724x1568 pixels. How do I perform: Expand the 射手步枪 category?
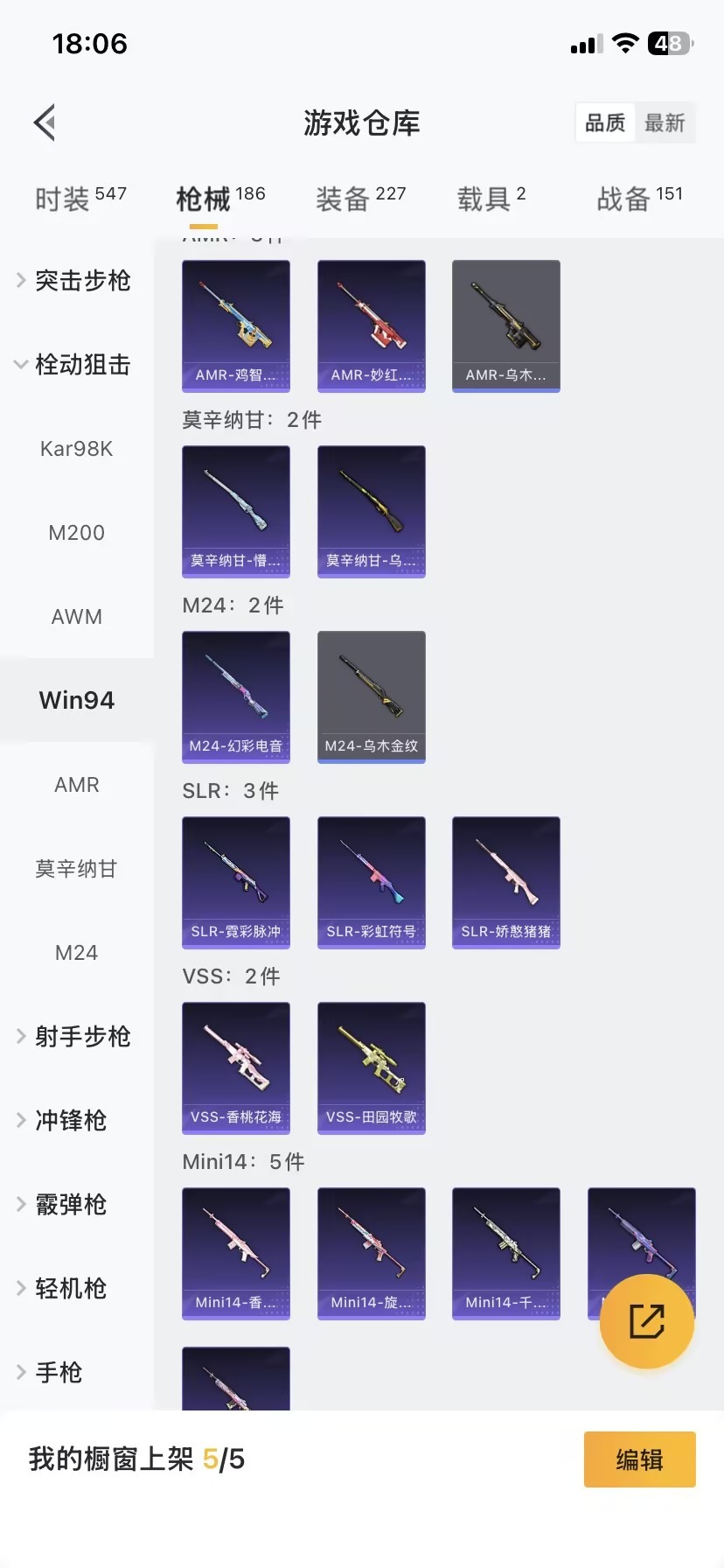coord(74,1037)
